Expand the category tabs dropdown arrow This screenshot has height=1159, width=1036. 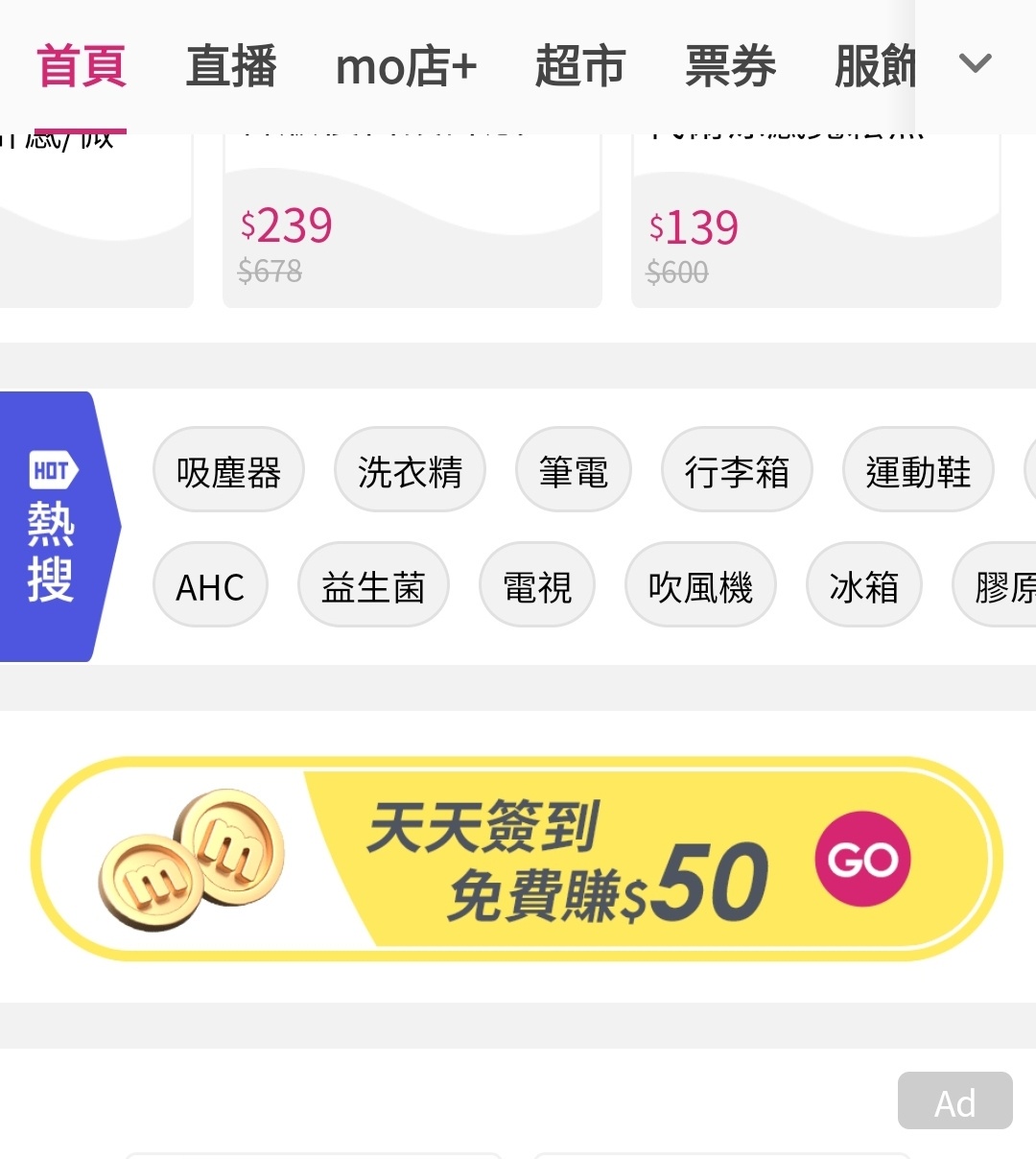(x=976, y=64)
